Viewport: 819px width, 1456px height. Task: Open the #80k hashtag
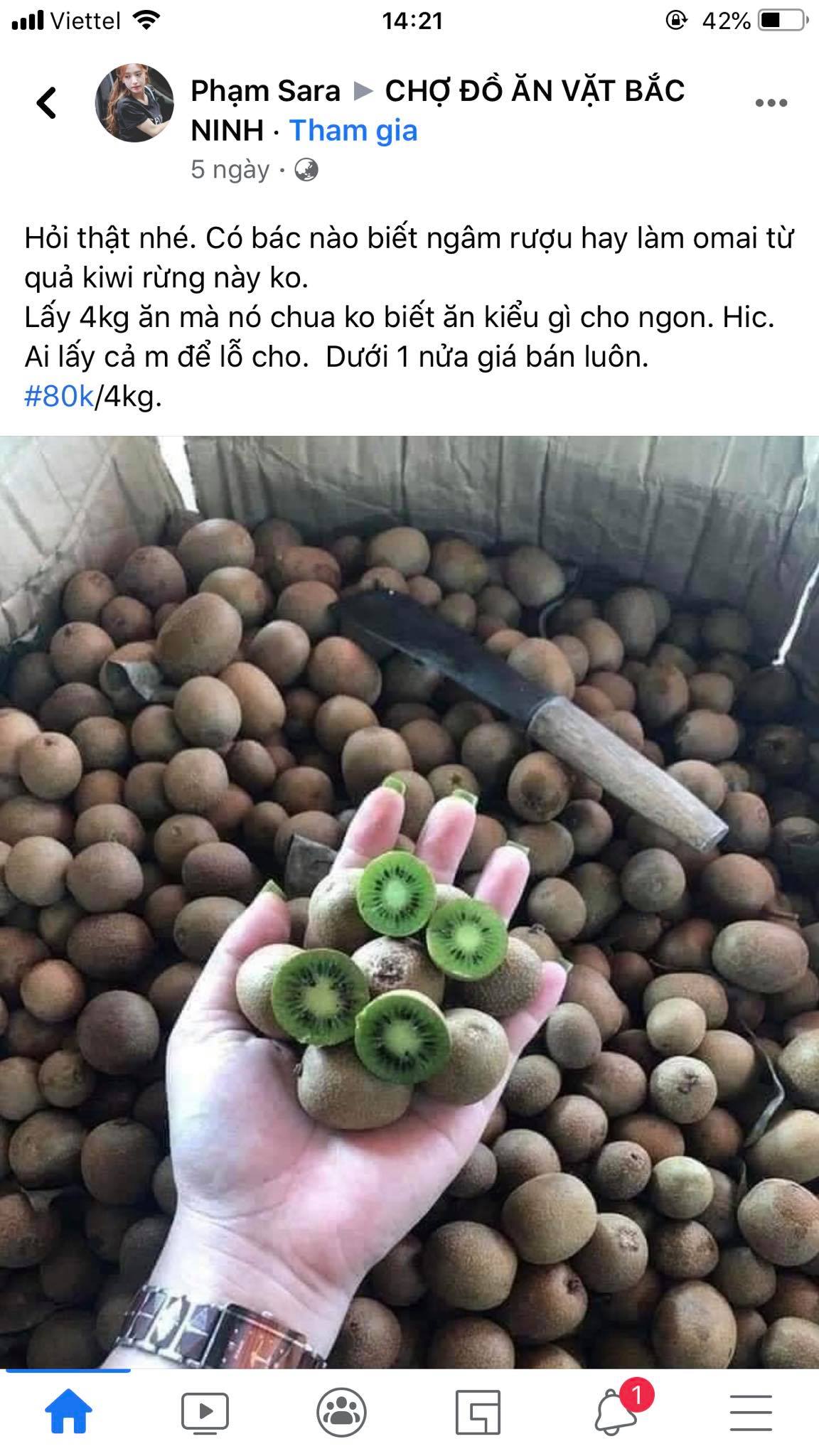pos(59,396)
